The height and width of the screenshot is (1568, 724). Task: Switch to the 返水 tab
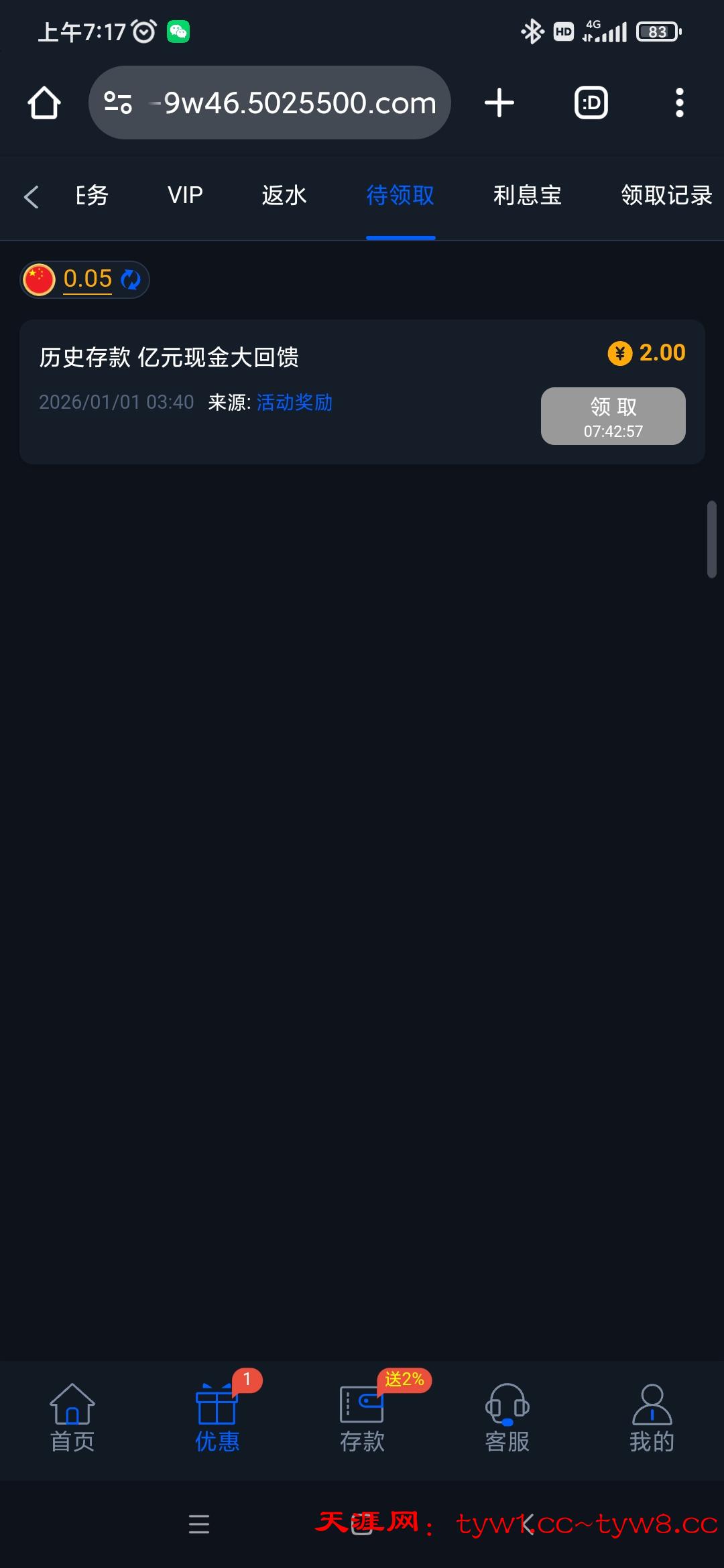point(284,196)
